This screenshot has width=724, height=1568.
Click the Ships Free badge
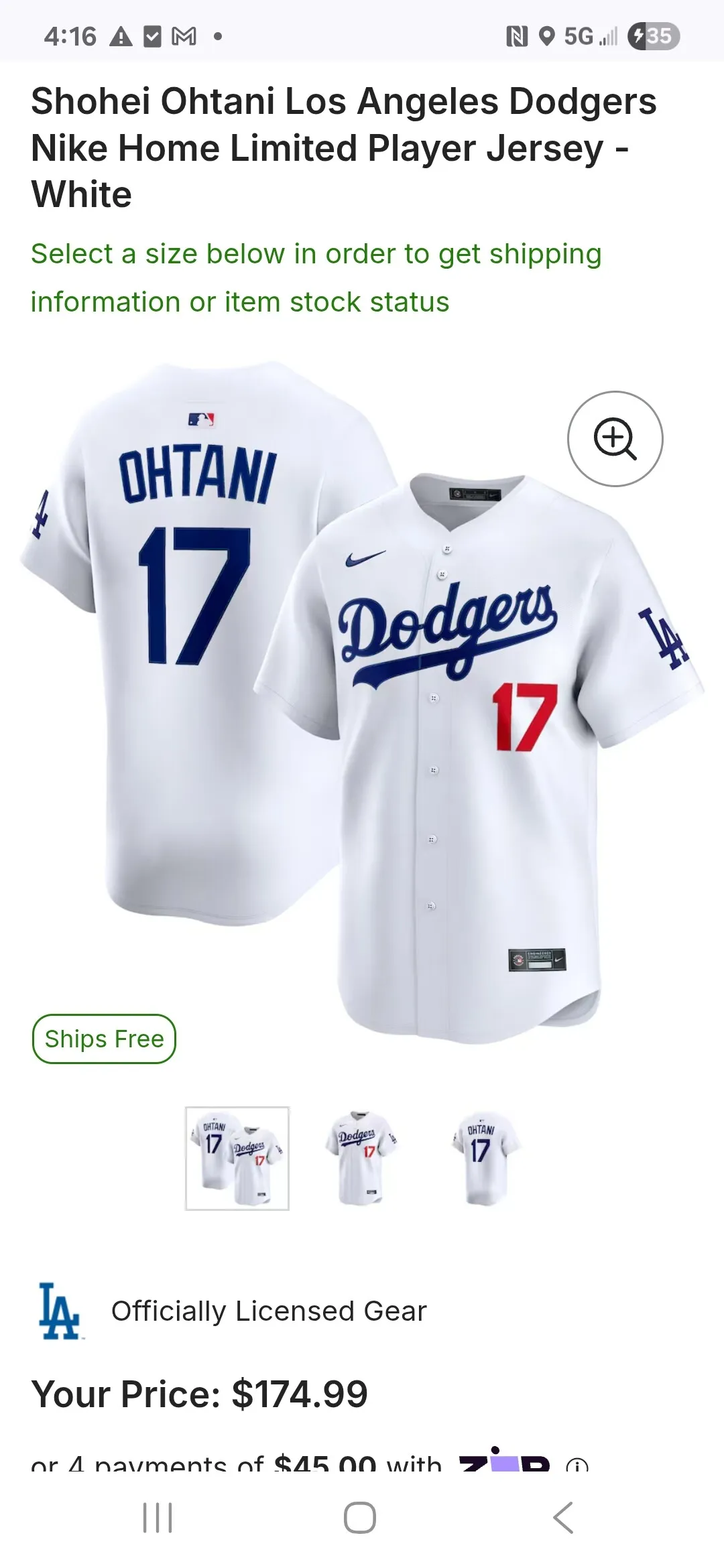click(103, 1039)
